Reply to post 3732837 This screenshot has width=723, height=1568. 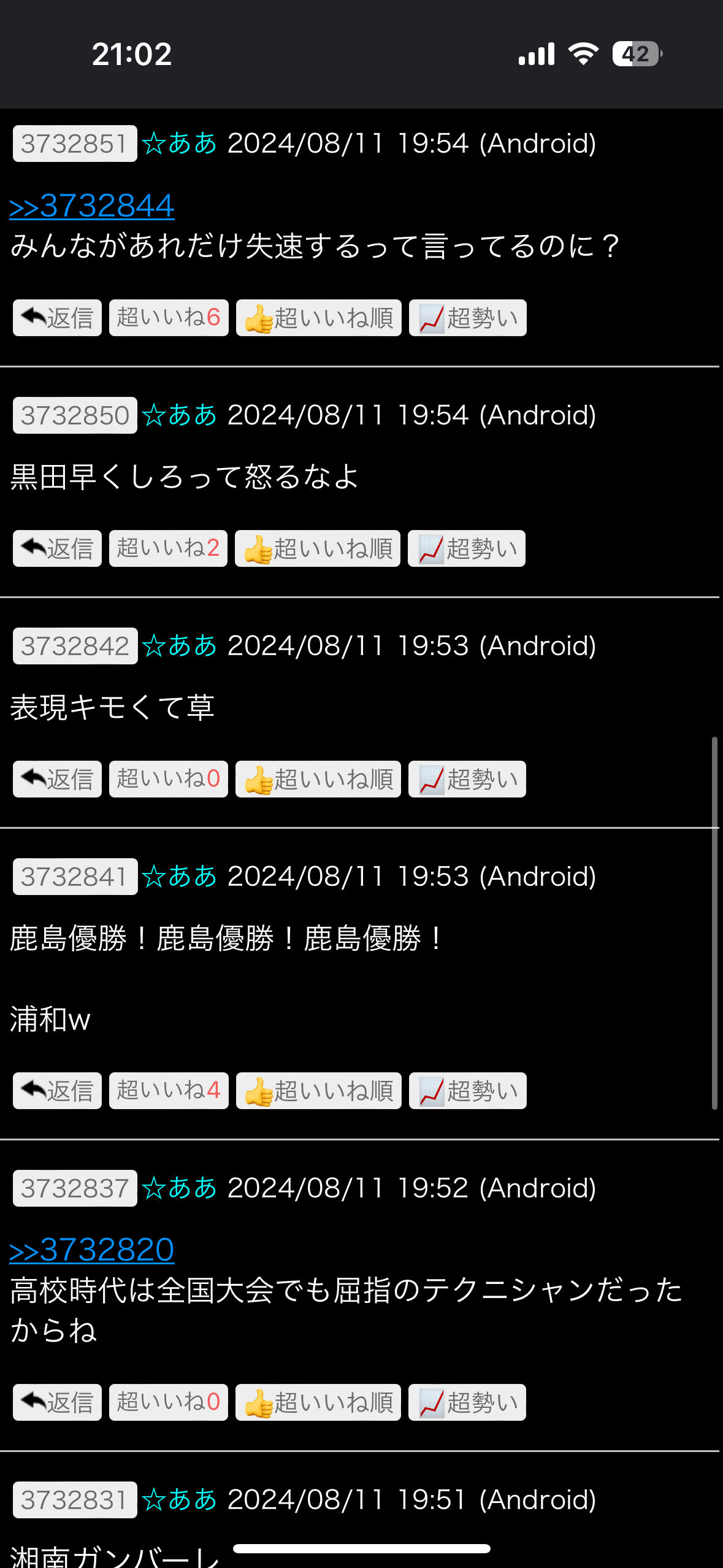click(57, 1402)
